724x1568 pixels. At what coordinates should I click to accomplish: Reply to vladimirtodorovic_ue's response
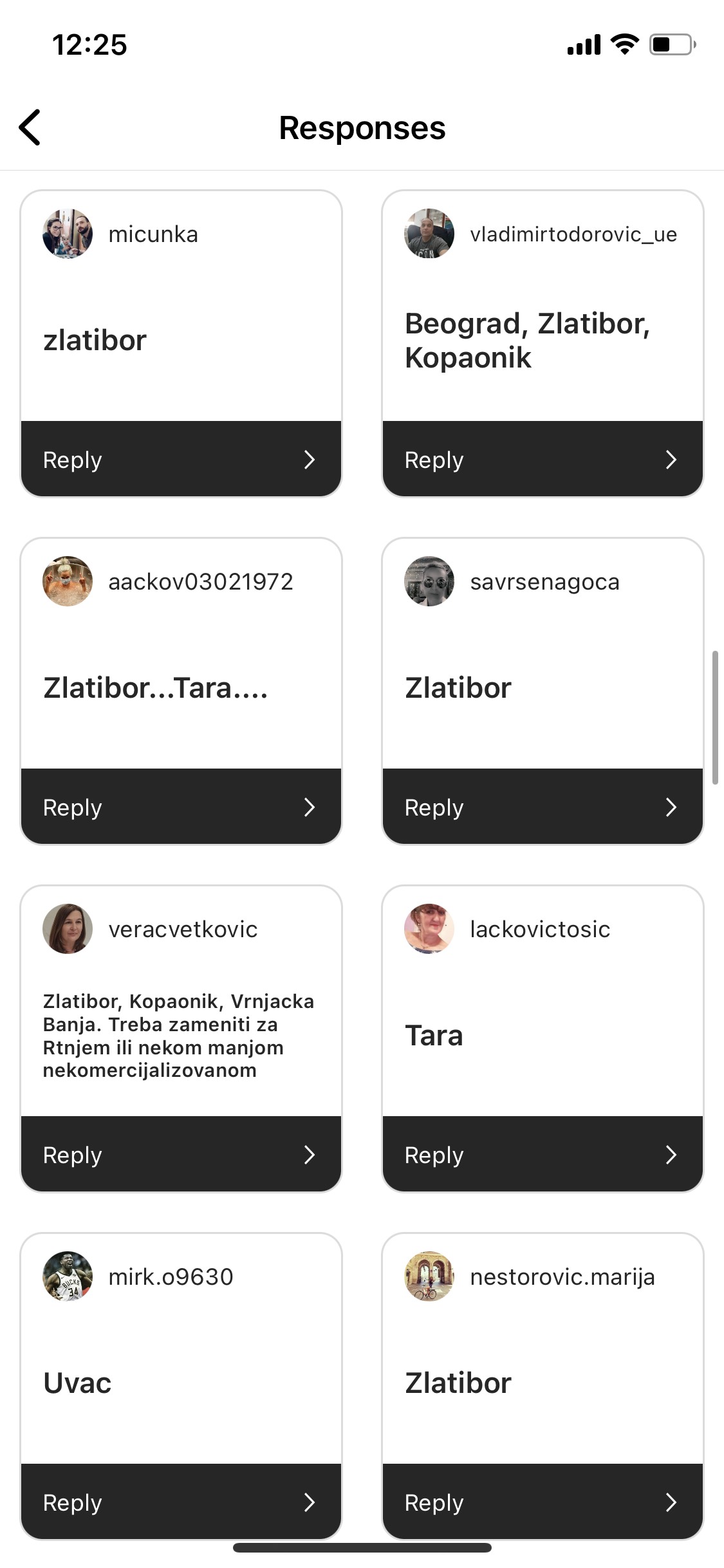(x=543, y=460)
